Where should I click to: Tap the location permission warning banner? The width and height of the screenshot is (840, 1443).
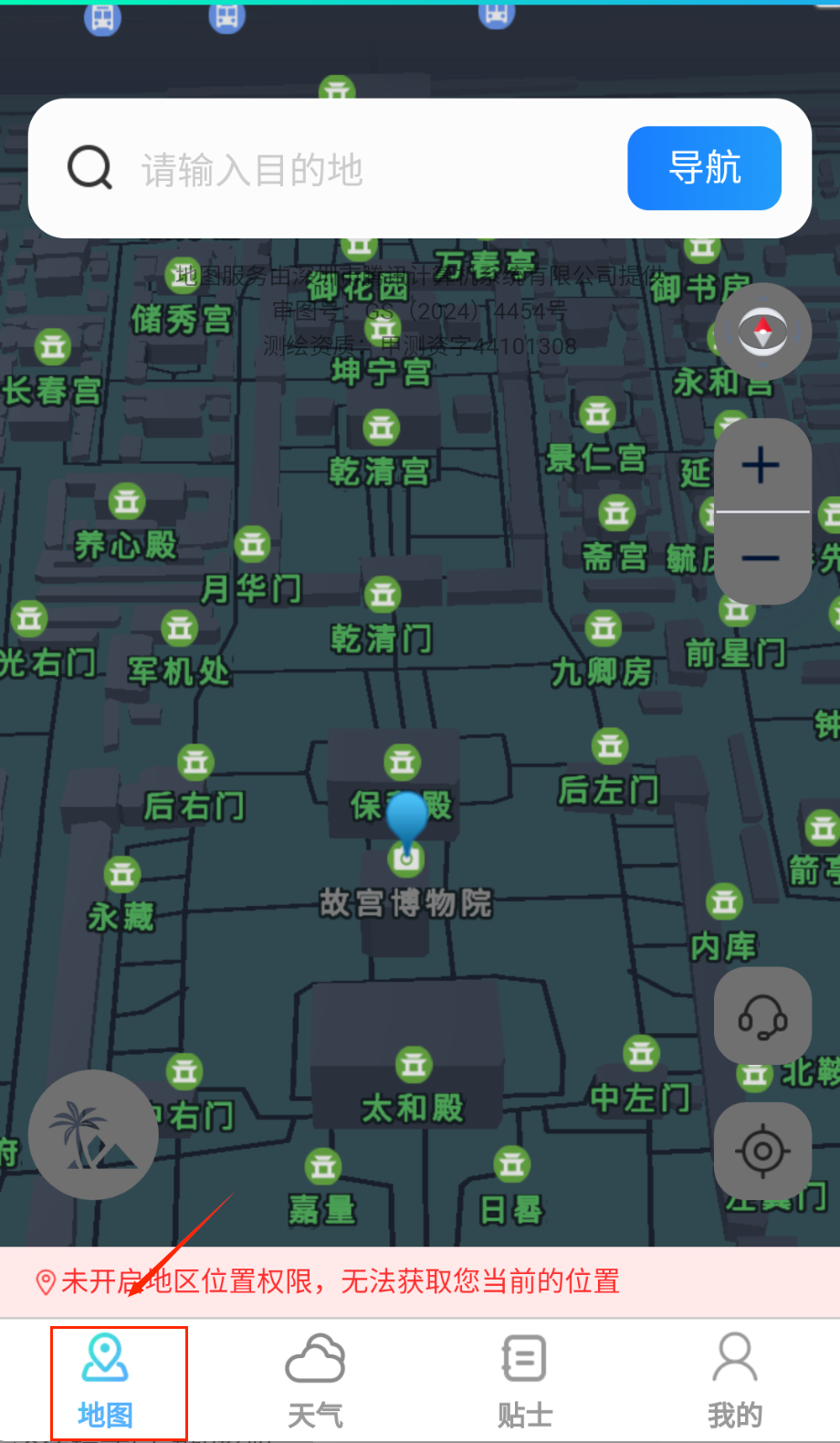(420, 1281)
